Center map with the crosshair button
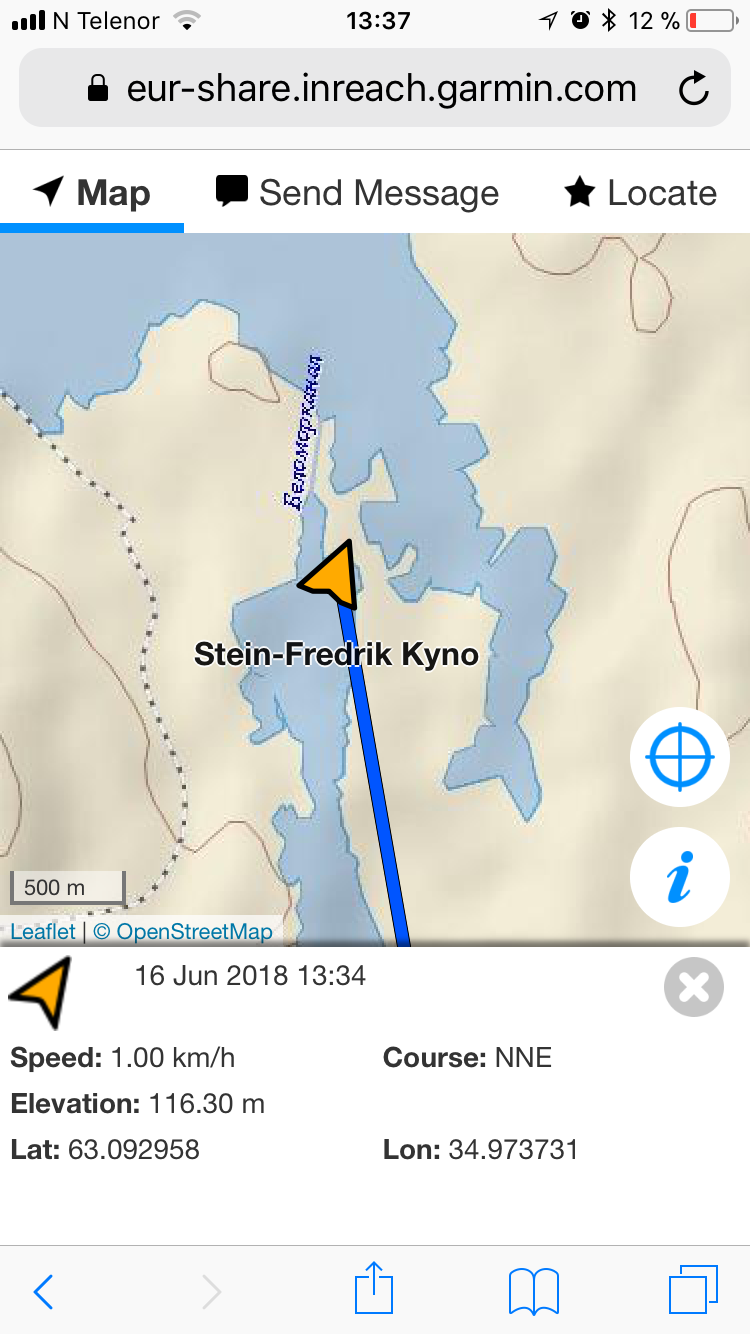750x1334 pixels. click(x=680, y=757)
